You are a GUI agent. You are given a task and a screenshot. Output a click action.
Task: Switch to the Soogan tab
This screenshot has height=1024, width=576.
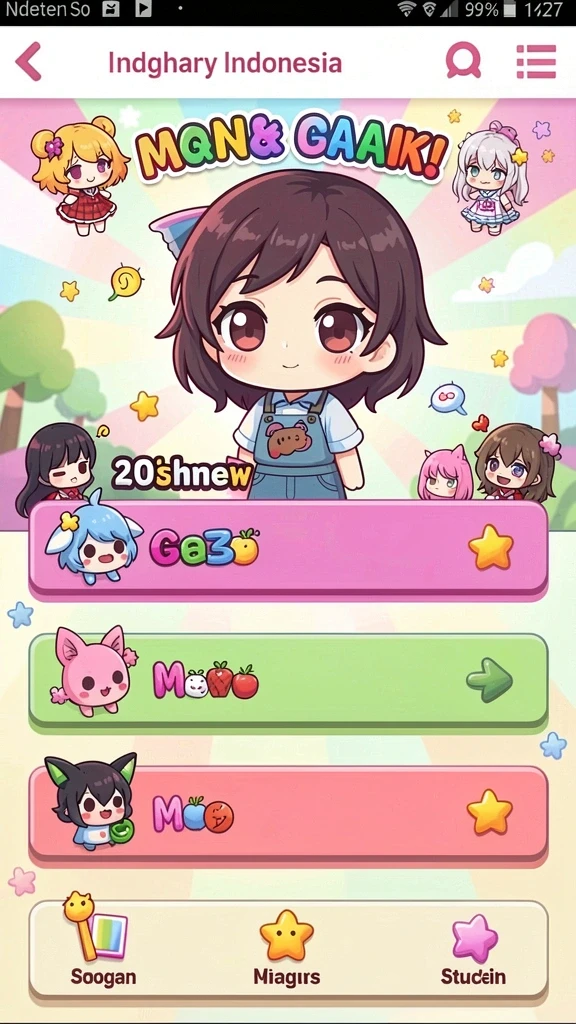point(103,942)
